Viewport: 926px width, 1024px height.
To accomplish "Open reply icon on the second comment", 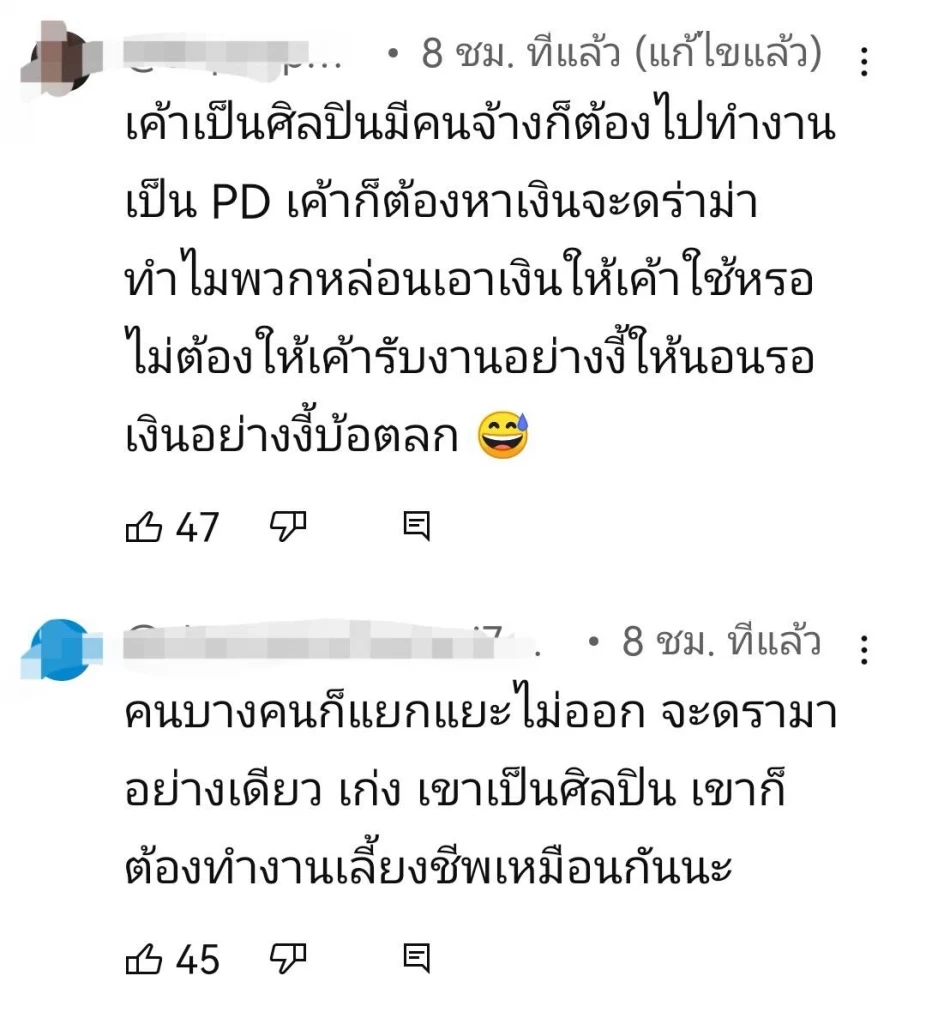I will point(415,957).
